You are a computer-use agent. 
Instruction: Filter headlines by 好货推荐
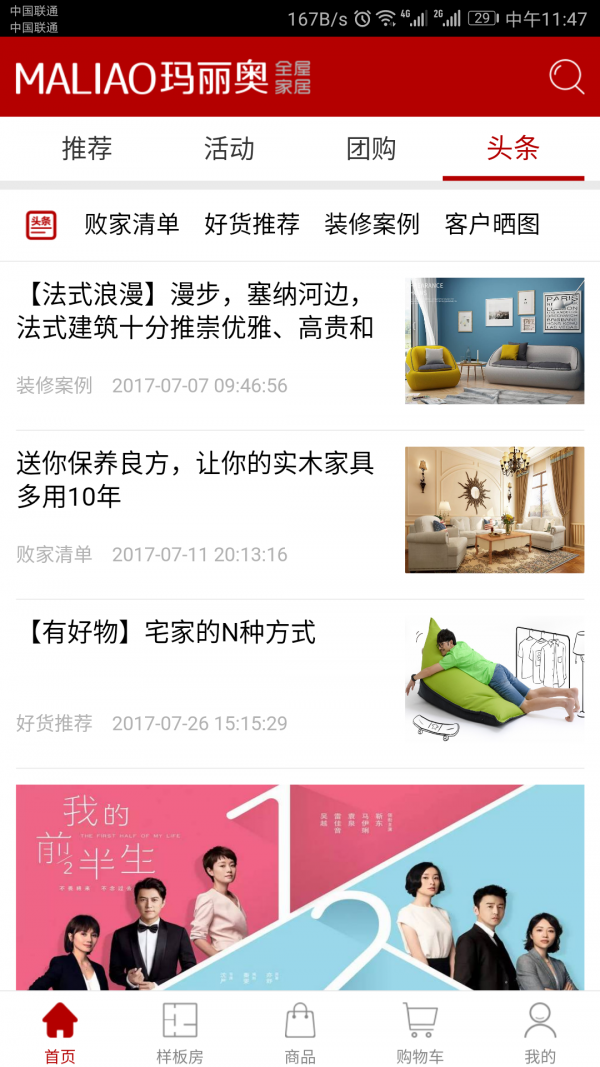pyautogui.click(x=252, y=224)
